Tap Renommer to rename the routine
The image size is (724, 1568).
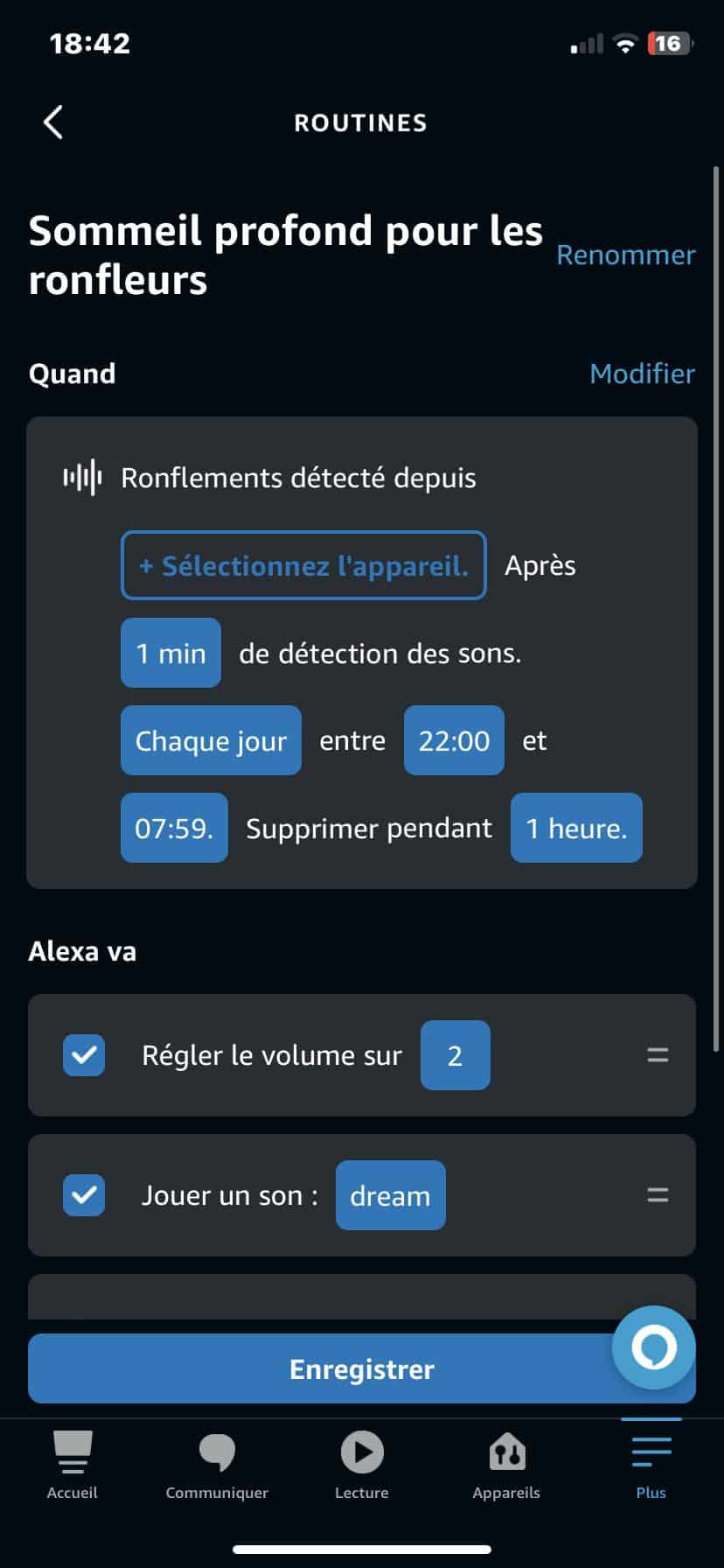click(626, 255)
